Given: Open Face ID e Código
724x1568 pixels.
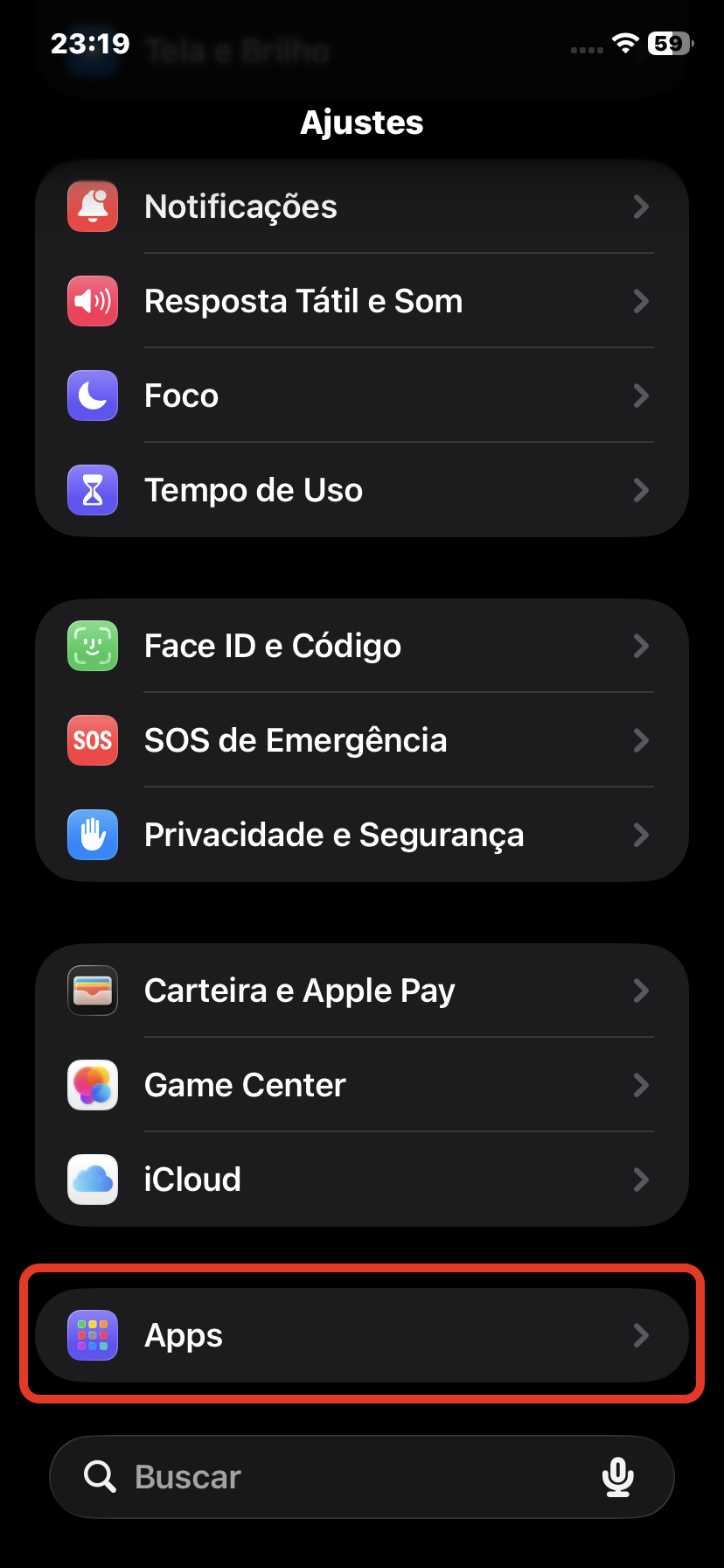Looking at the screenshot, I should coord(362,647).
